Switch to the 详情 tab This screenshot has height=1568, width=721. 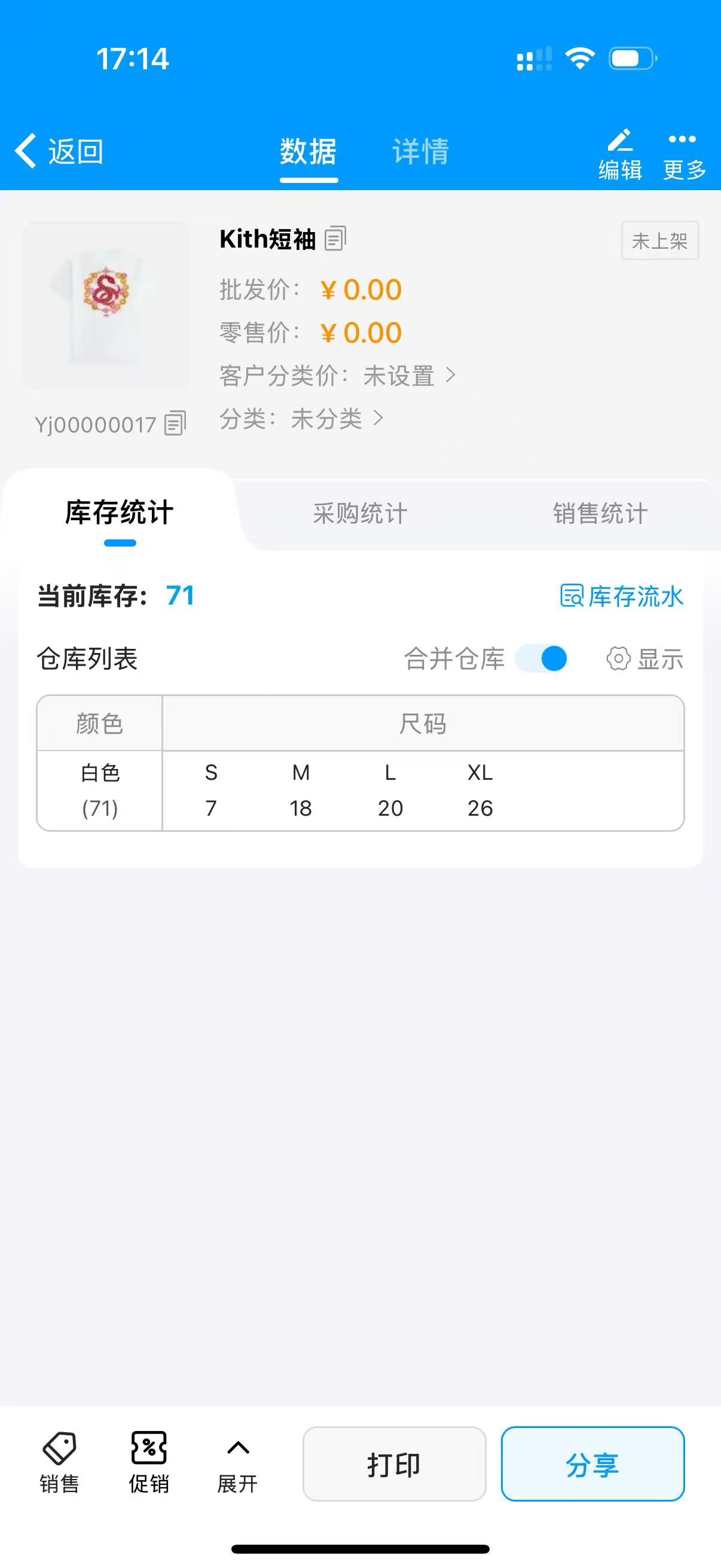coord(420,151)
